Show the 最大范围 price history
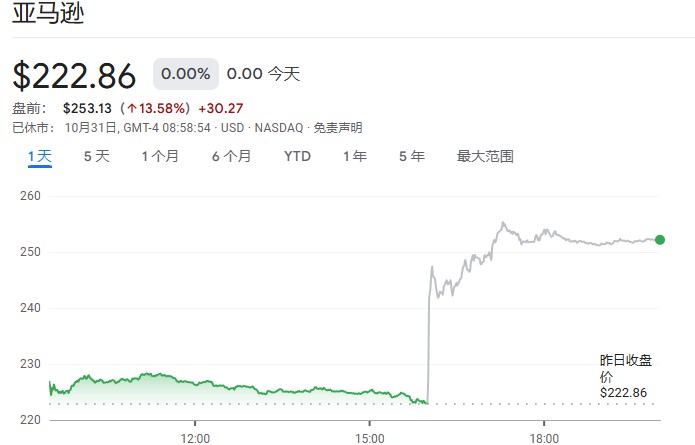This screenshot has width=695, height=445. click(x=485, y=156)
